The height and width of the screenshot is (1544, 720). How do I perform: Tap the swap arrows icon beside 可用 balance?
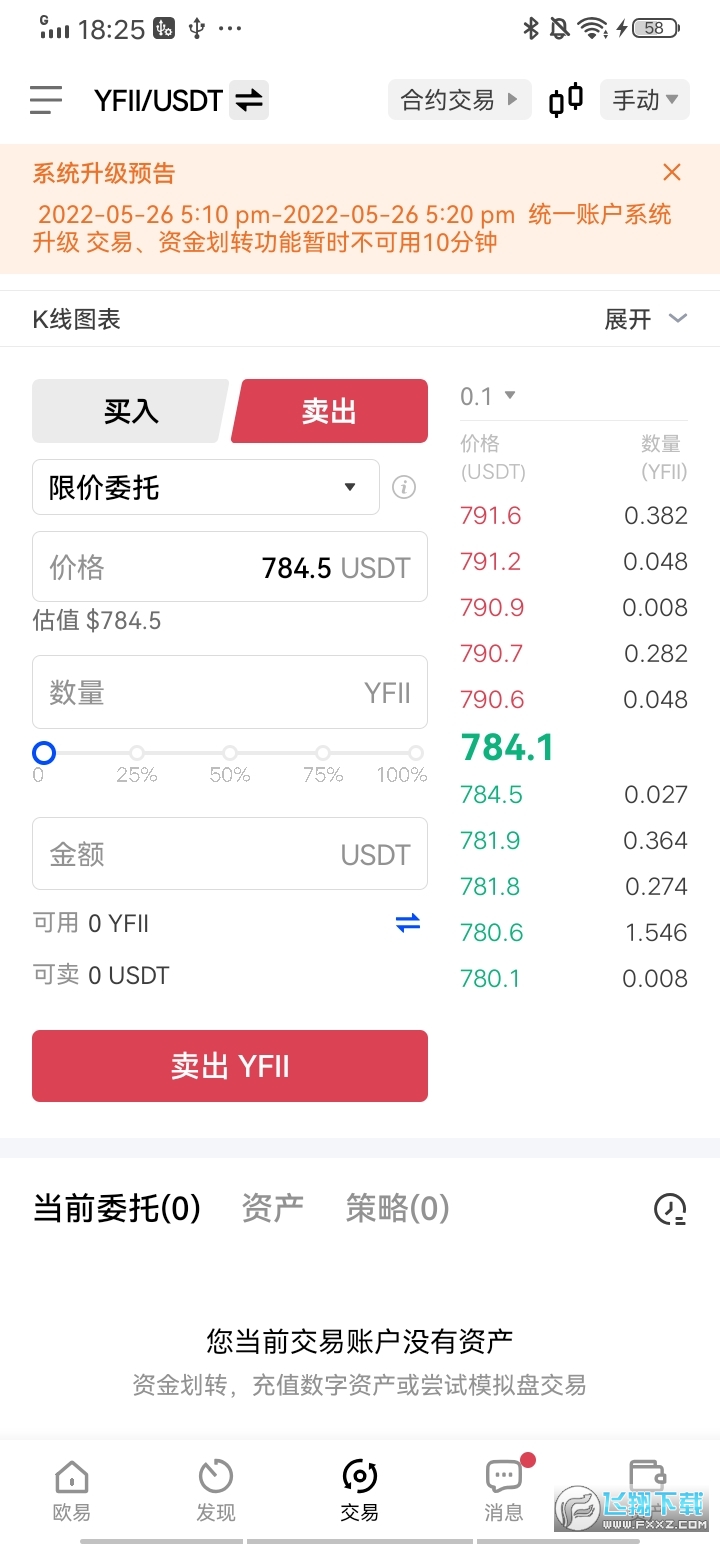pyautogui.click(x=407, y=923)
